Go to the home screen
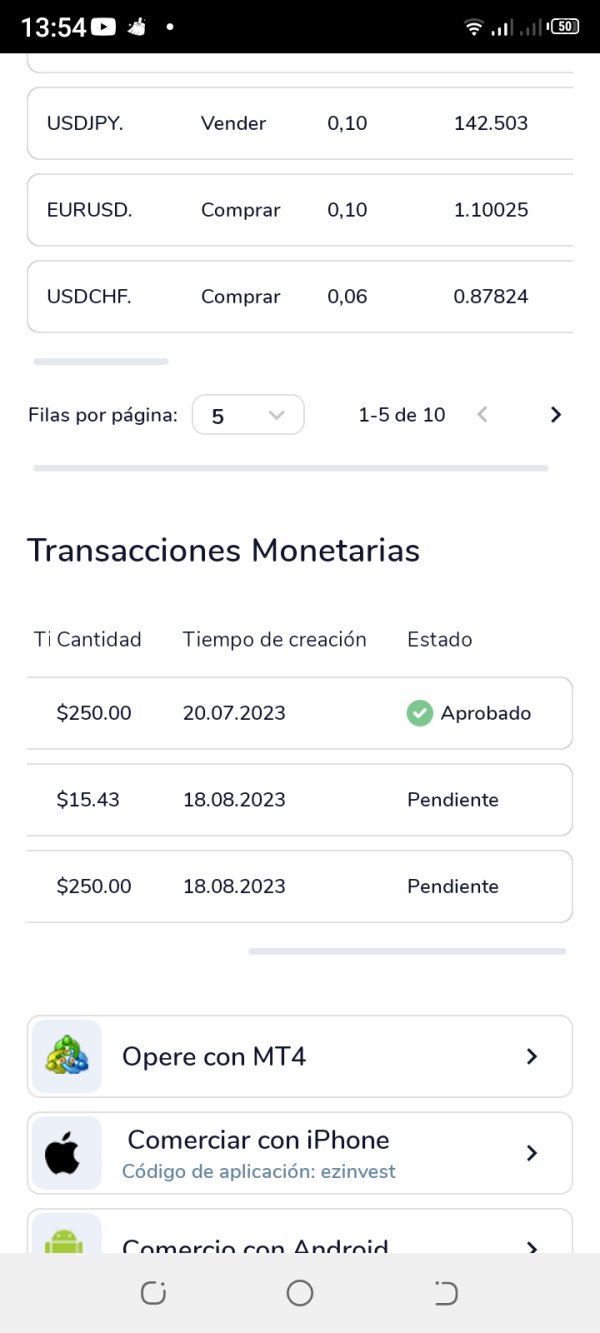 tap(300, 1293)
